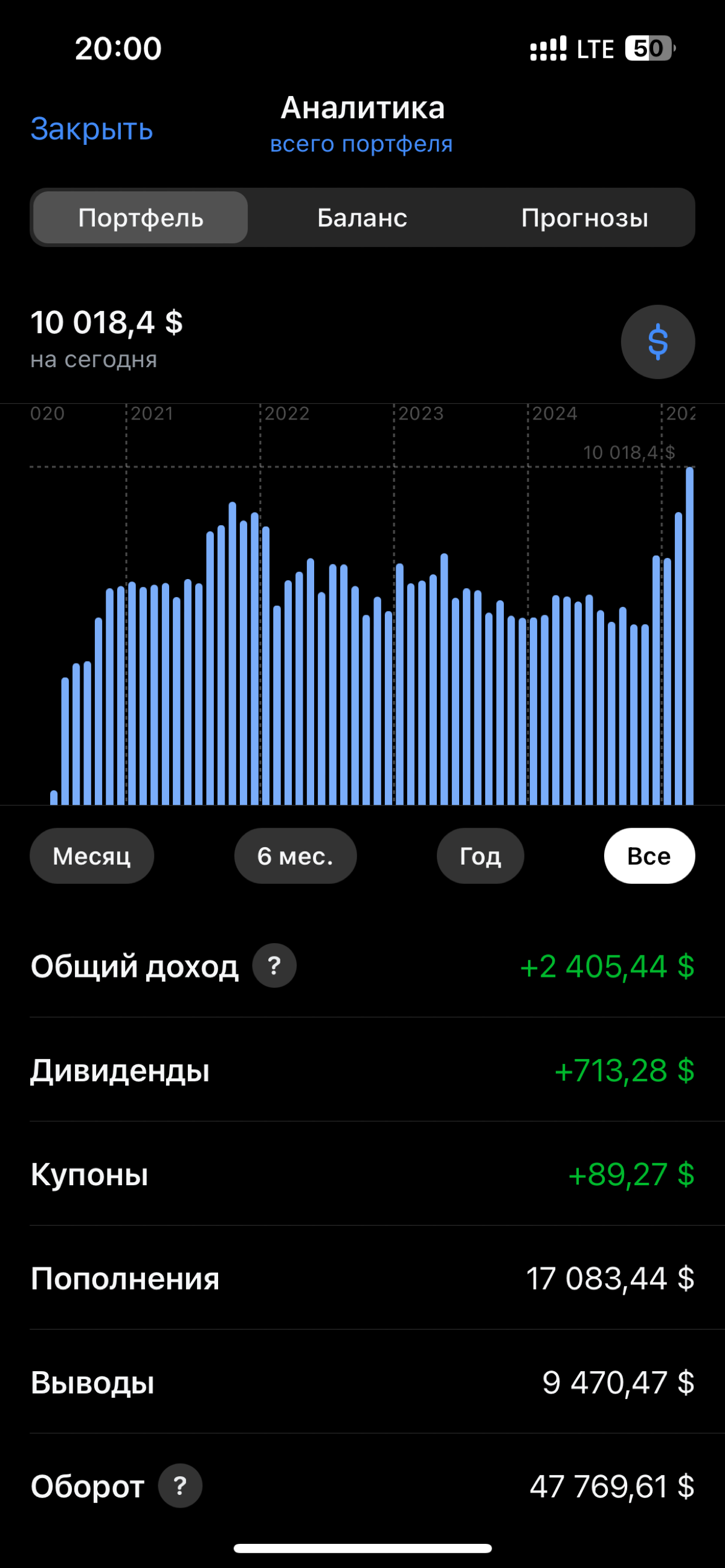Switch to the Прогнозы tab
725x1568 pixels.
coord(584,218)
